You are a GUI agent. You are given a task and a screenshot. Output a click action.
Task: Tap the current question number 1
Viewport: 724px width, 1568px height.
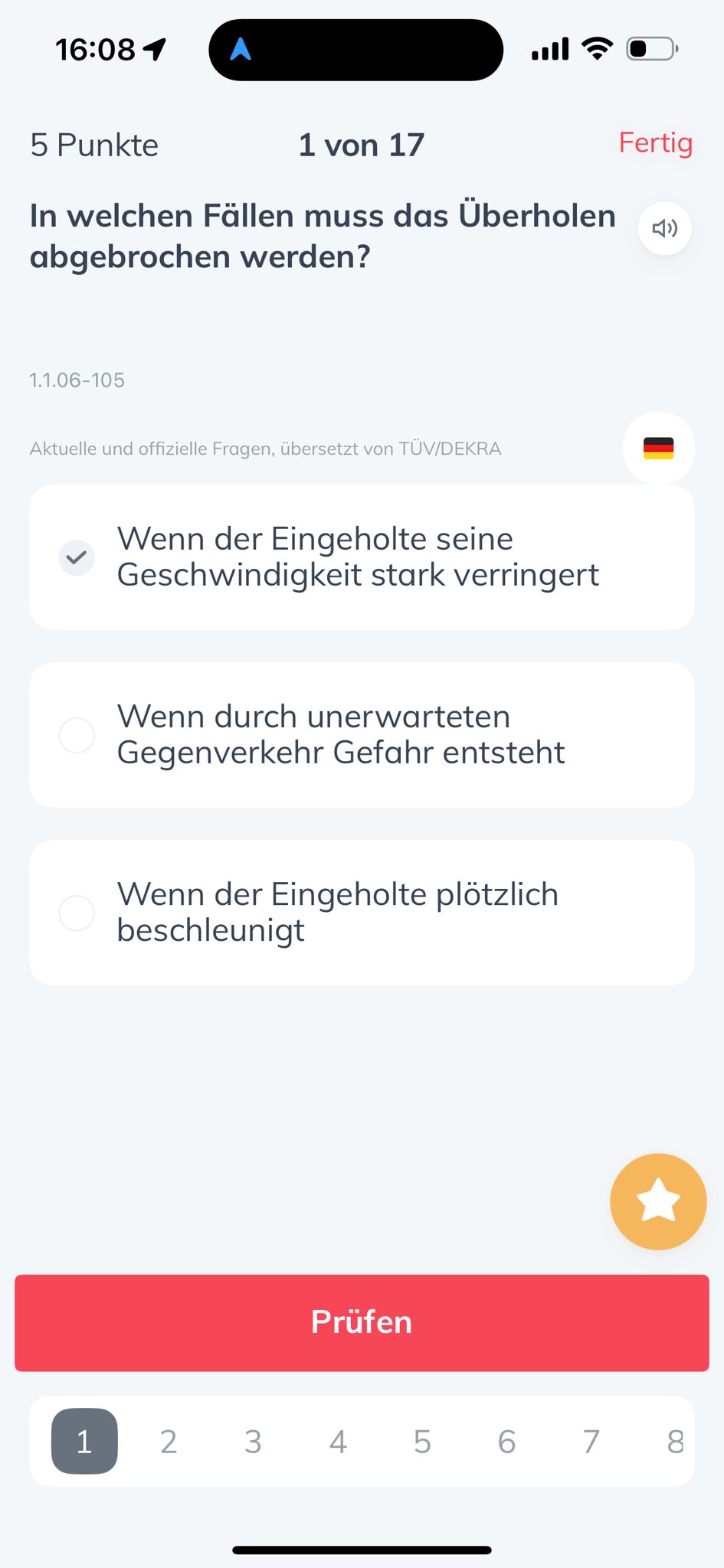click(84, 1442)
